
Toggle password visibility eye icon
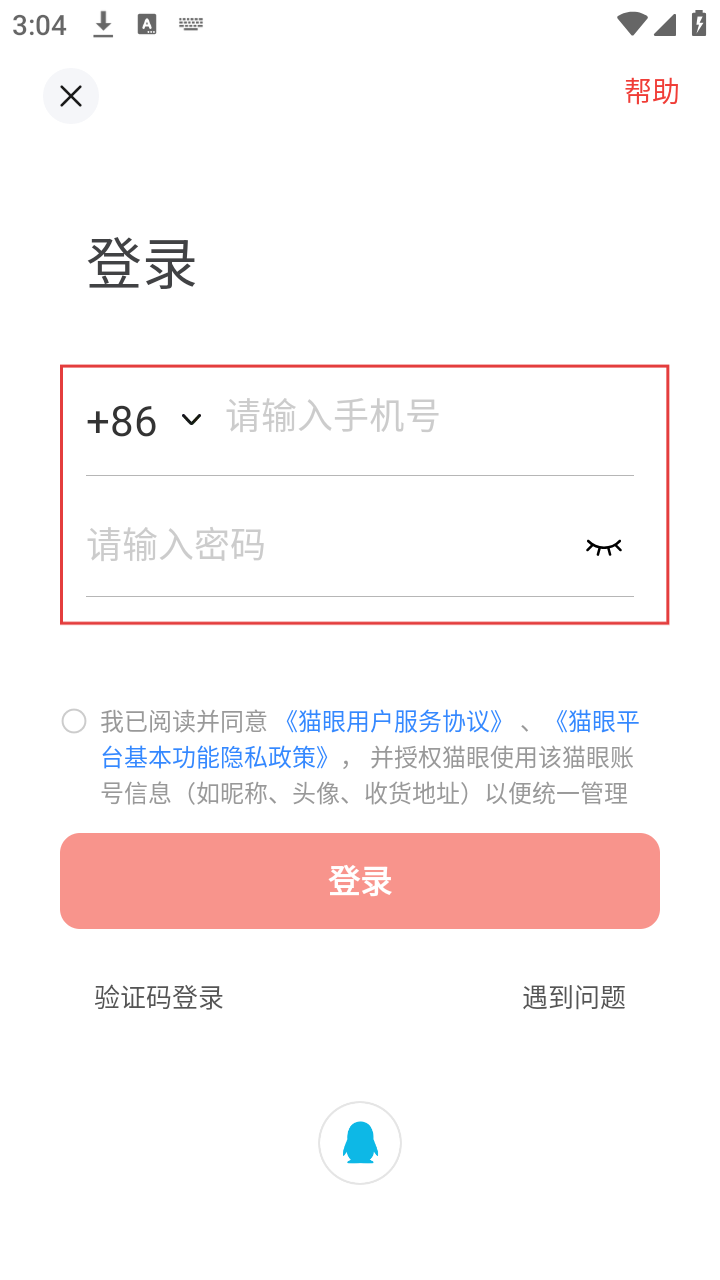pos(603,547)
